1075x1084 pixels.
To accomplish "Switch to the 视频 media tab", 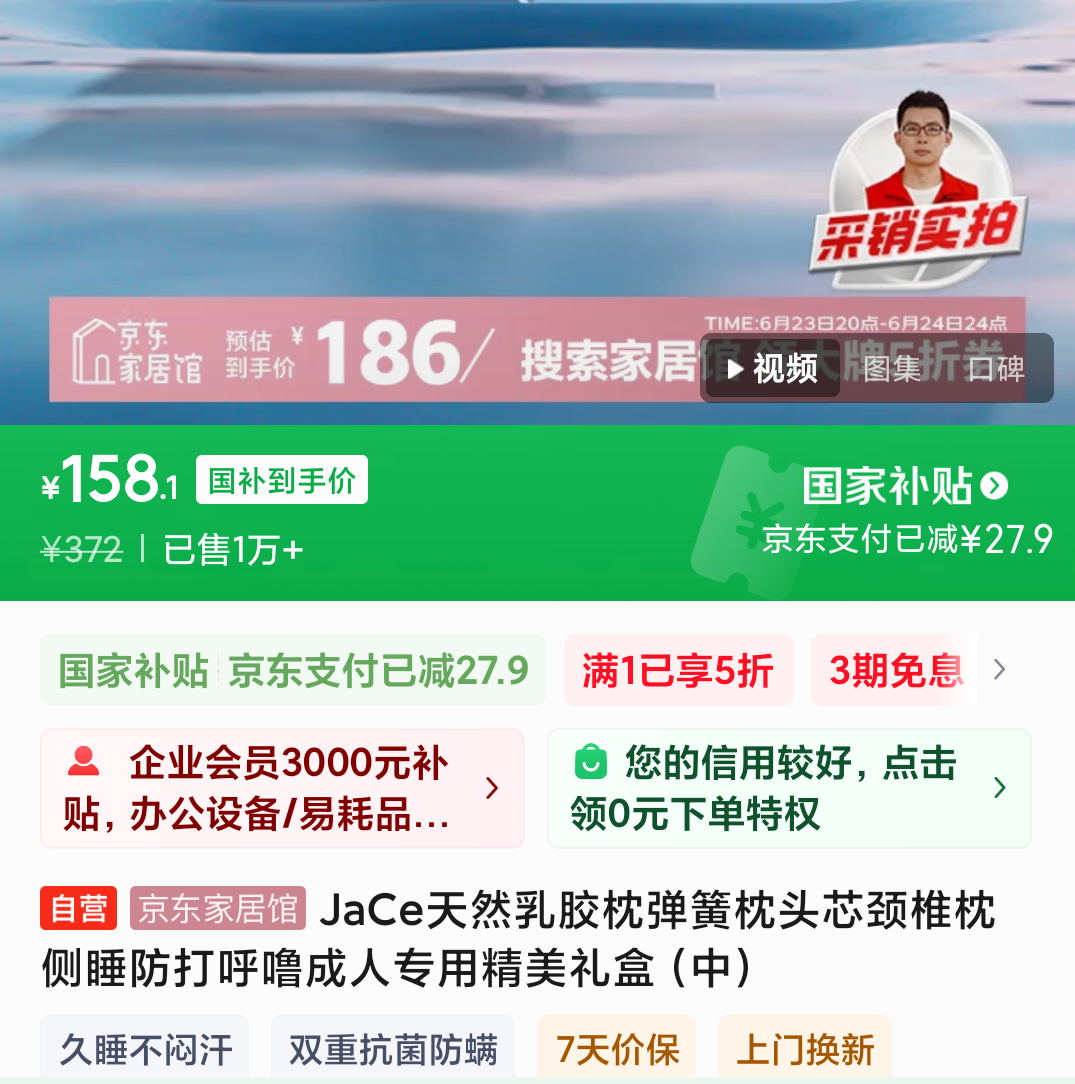I will pyautogui.click(x=772, y=369).
